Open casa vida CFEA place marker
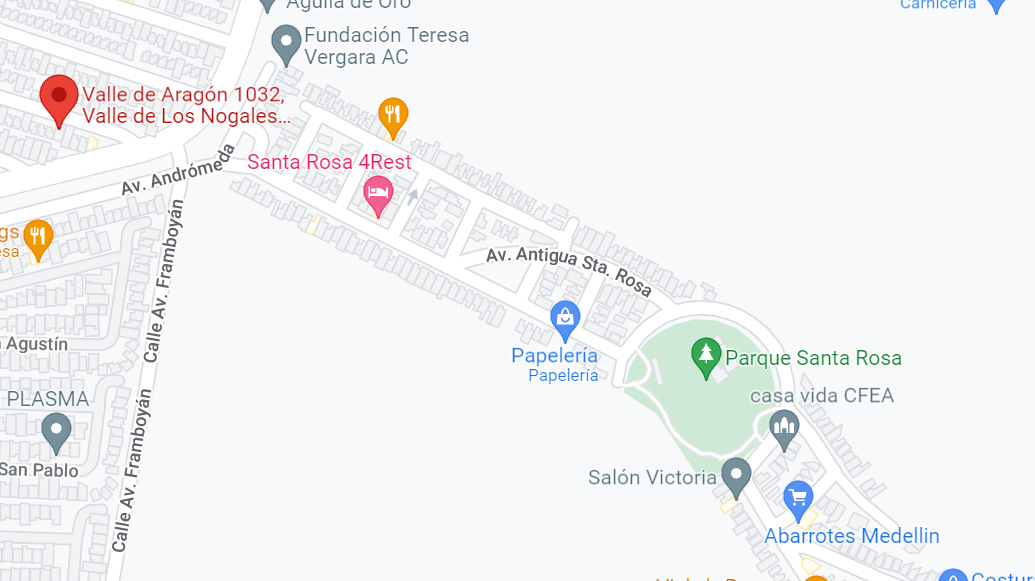 784,430
